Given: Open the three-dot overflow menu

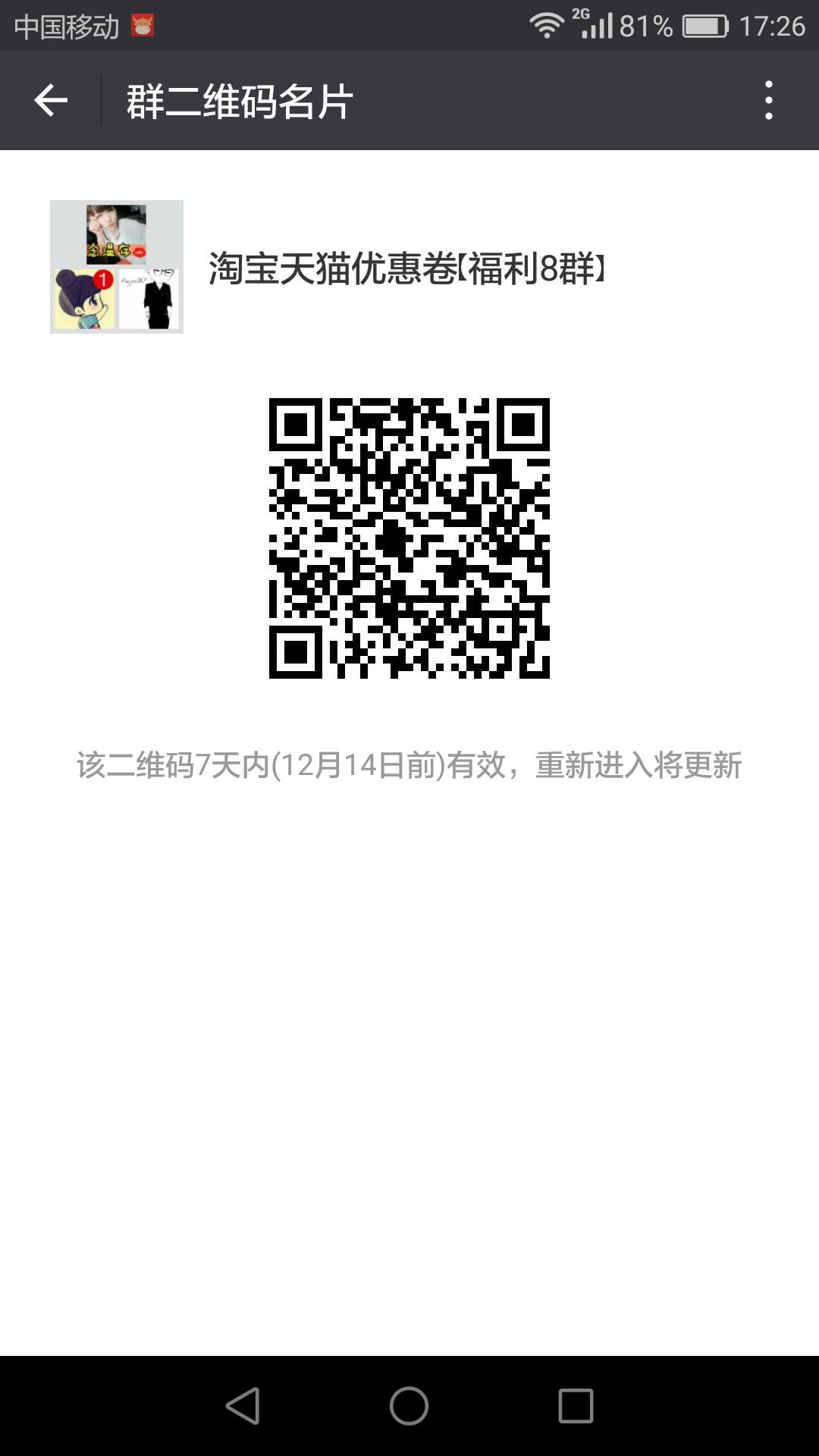Looking at the screenshot, I should (x=768, y=101).
